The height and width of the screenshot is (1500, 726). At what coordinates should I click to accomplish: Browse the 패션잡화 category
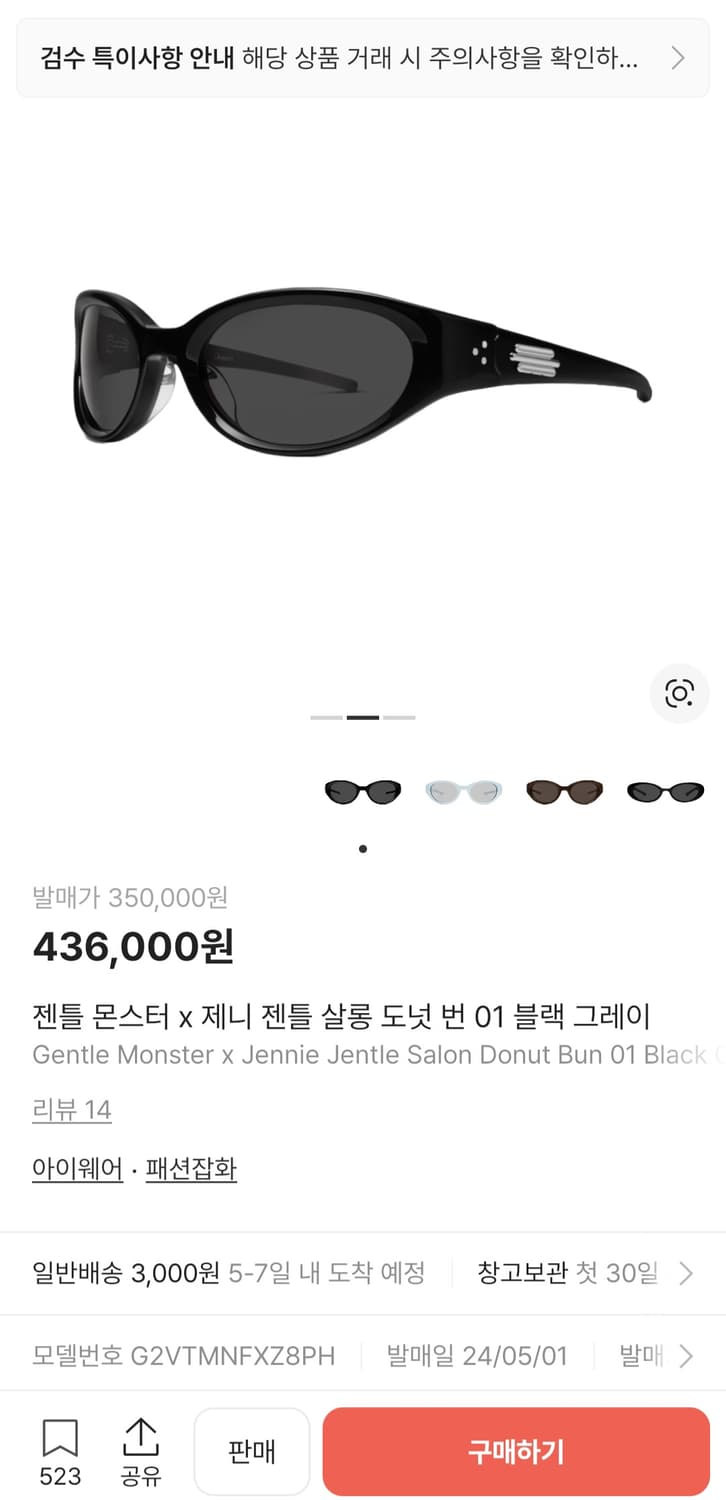pyautogui.click(x=192, y=1168)
